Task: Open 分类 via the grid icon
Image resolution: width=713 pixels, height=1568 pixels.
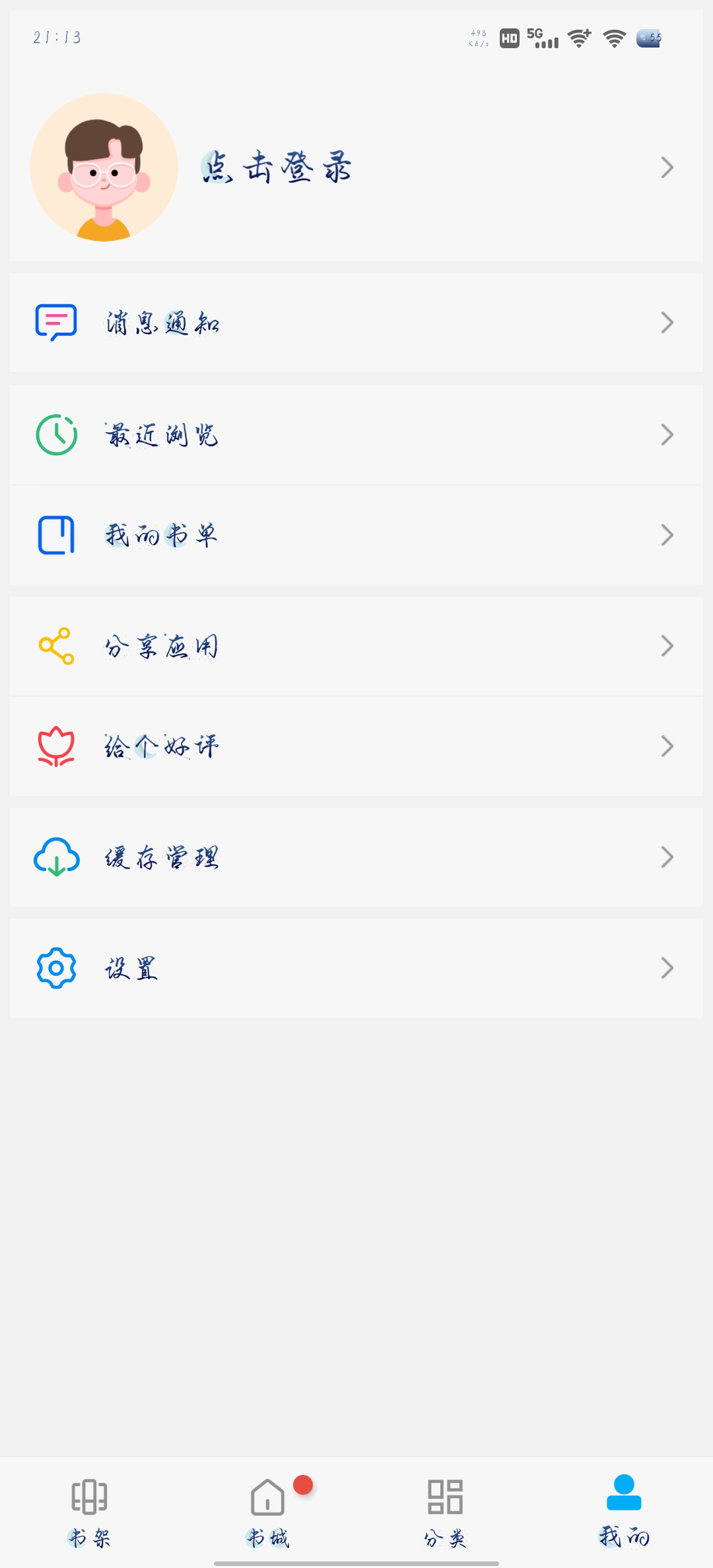Action: [x=446, y=1495]
